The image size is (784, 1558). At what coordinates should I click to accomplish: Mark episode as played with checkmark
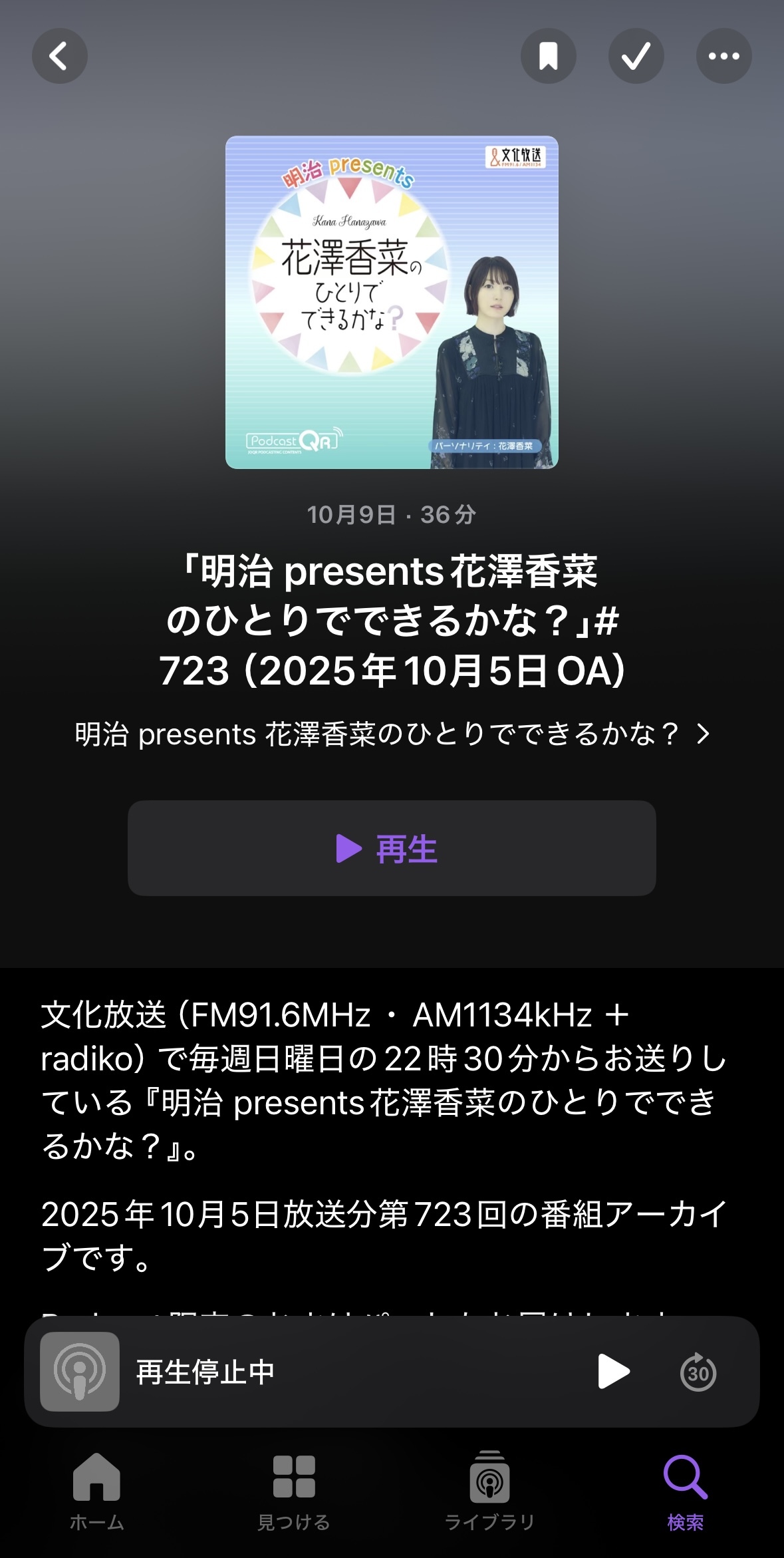point(636,56)
